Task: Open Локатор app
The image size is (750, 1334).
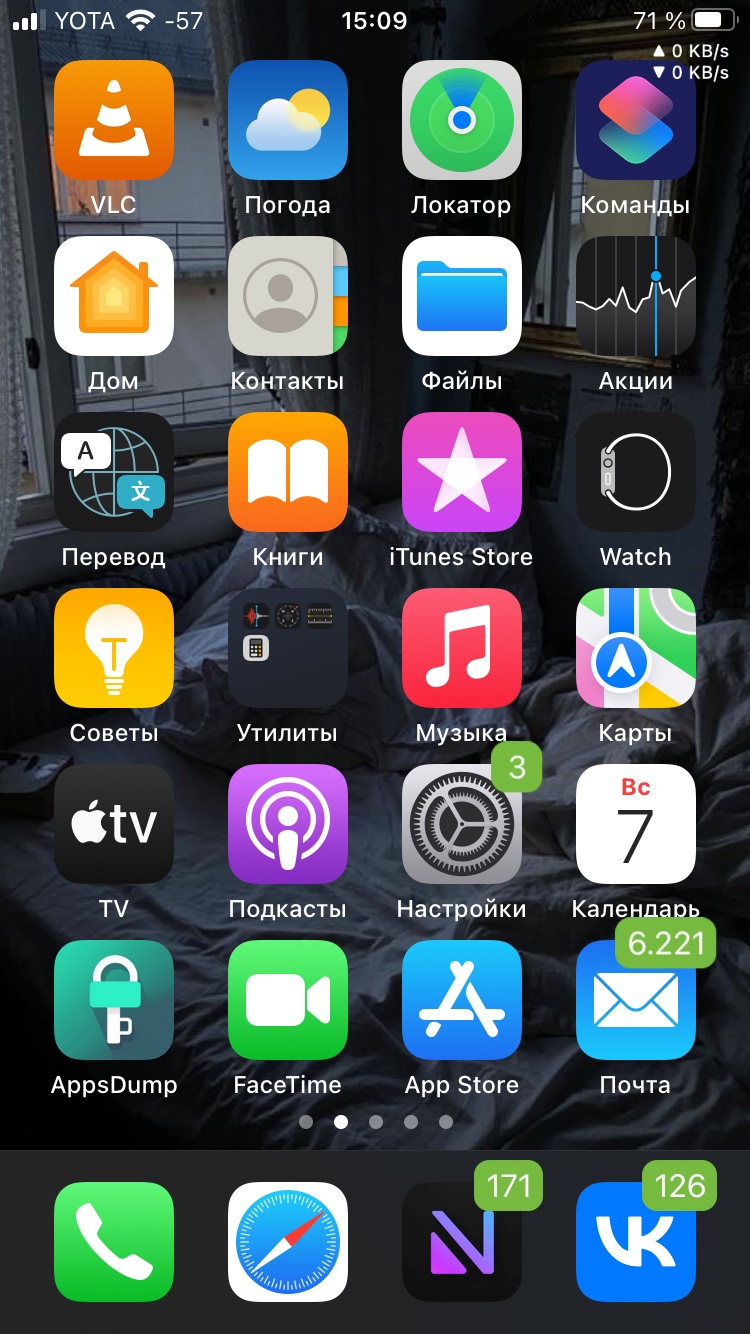Action: point(462,120)
